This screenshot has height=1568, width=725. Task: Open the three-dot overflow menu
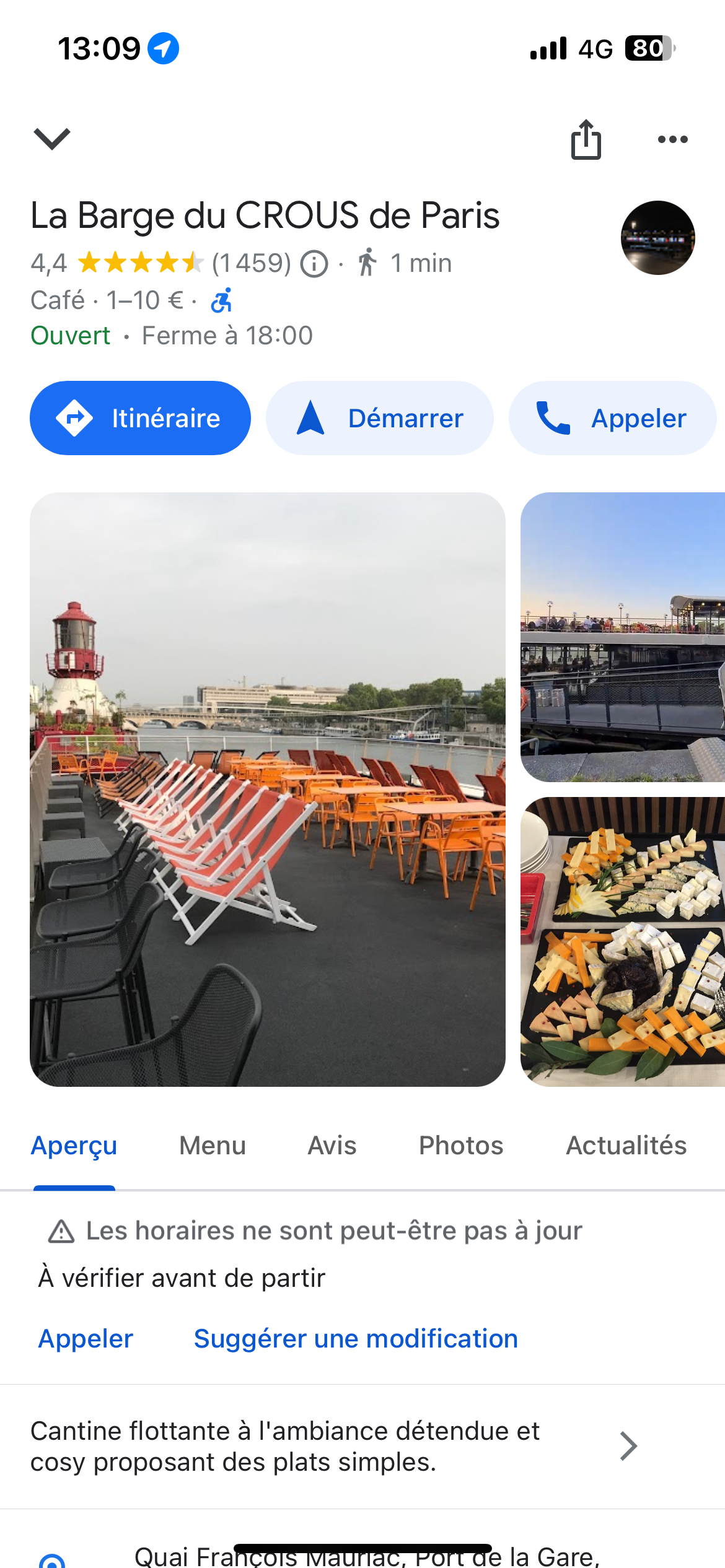[672, 139]
